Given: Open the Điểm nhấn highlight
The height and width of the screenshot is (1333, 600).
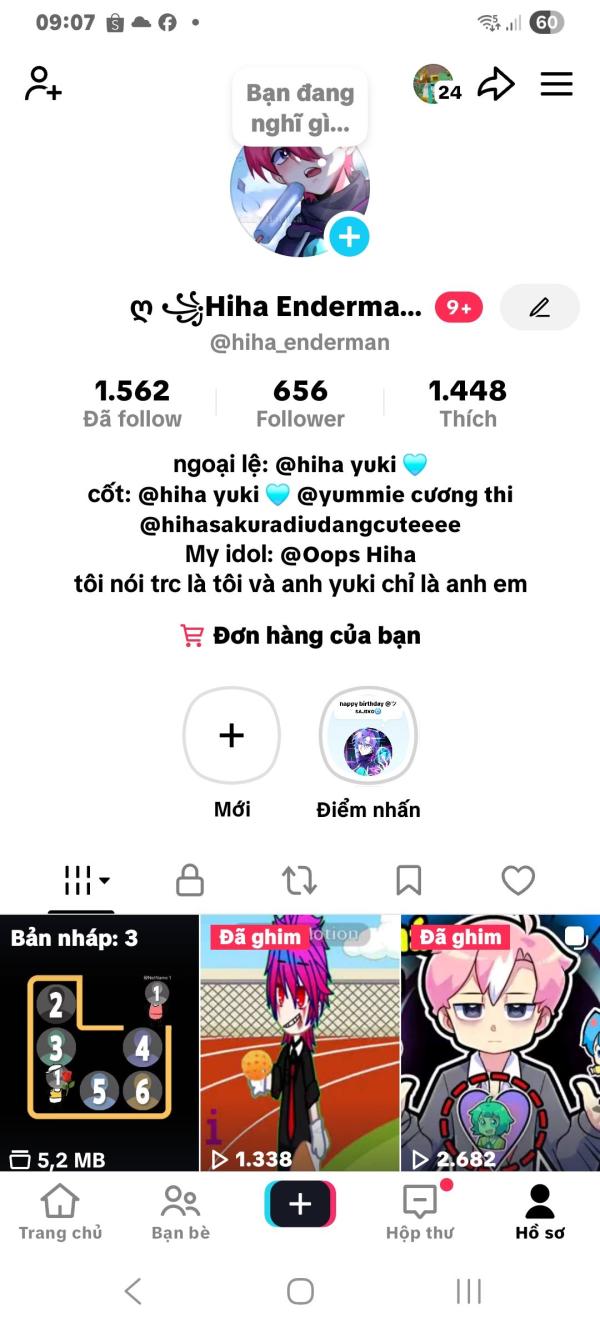Looking at the screenshot, I should coord(368,753).
